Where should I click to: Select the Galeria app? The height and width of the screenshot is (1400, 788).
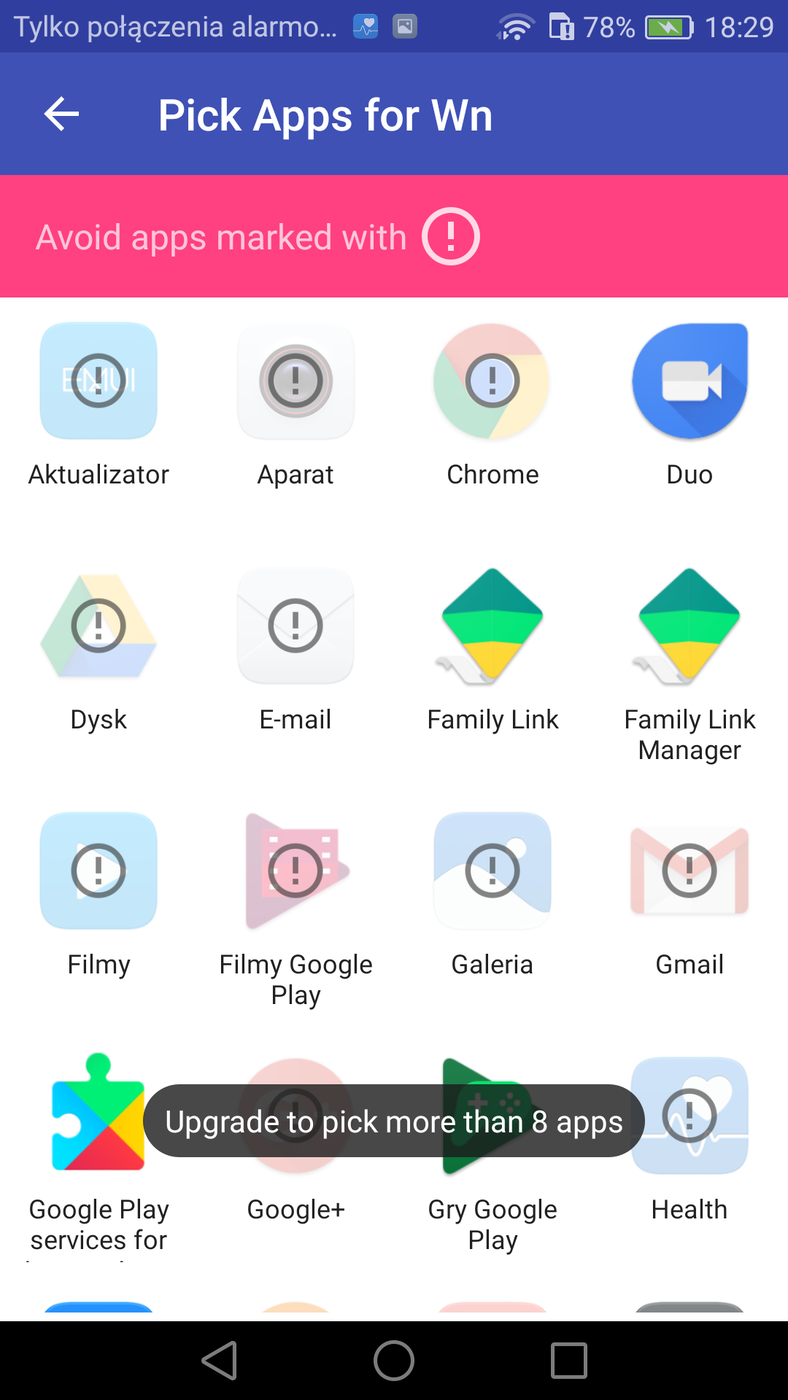click(x=492, y=871)
